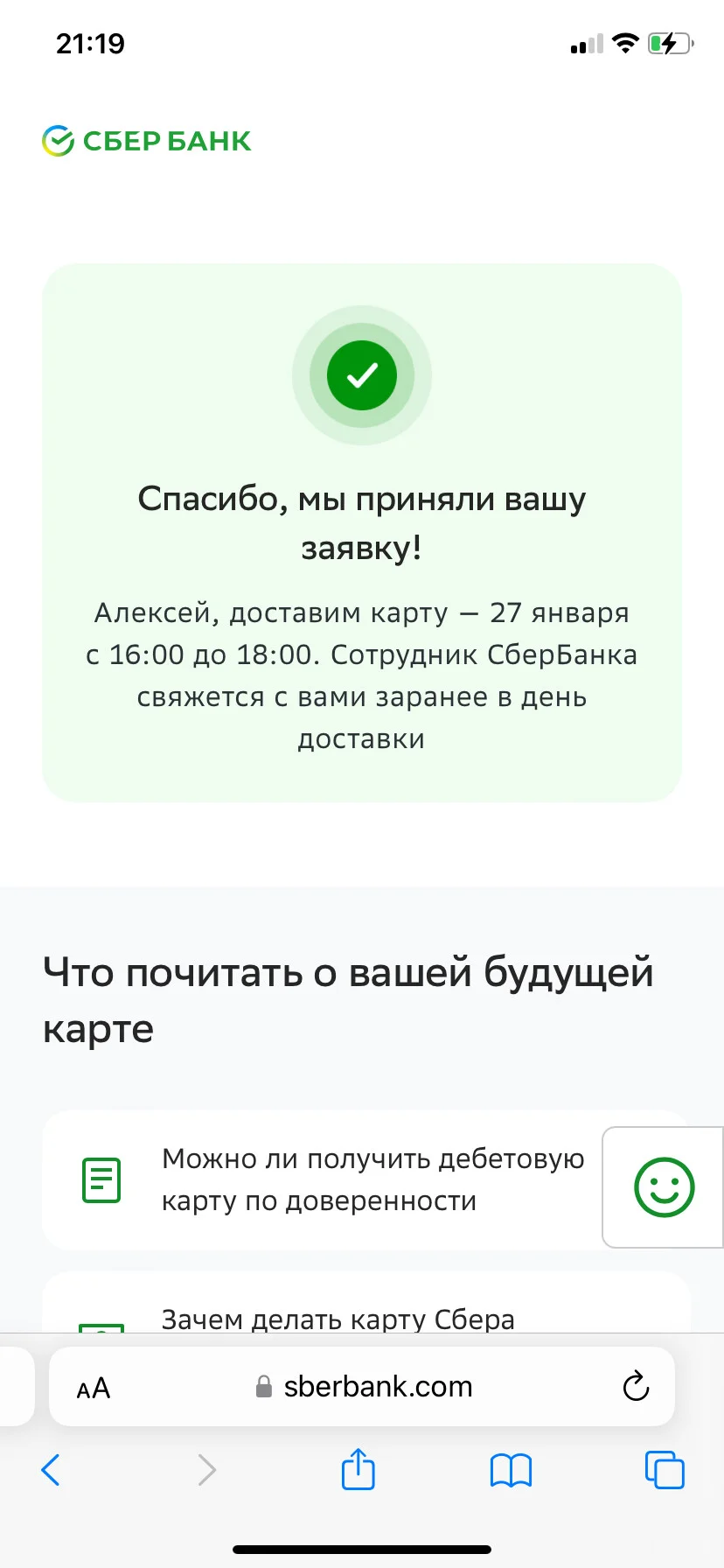Show all open tabs

[665, 1470]
